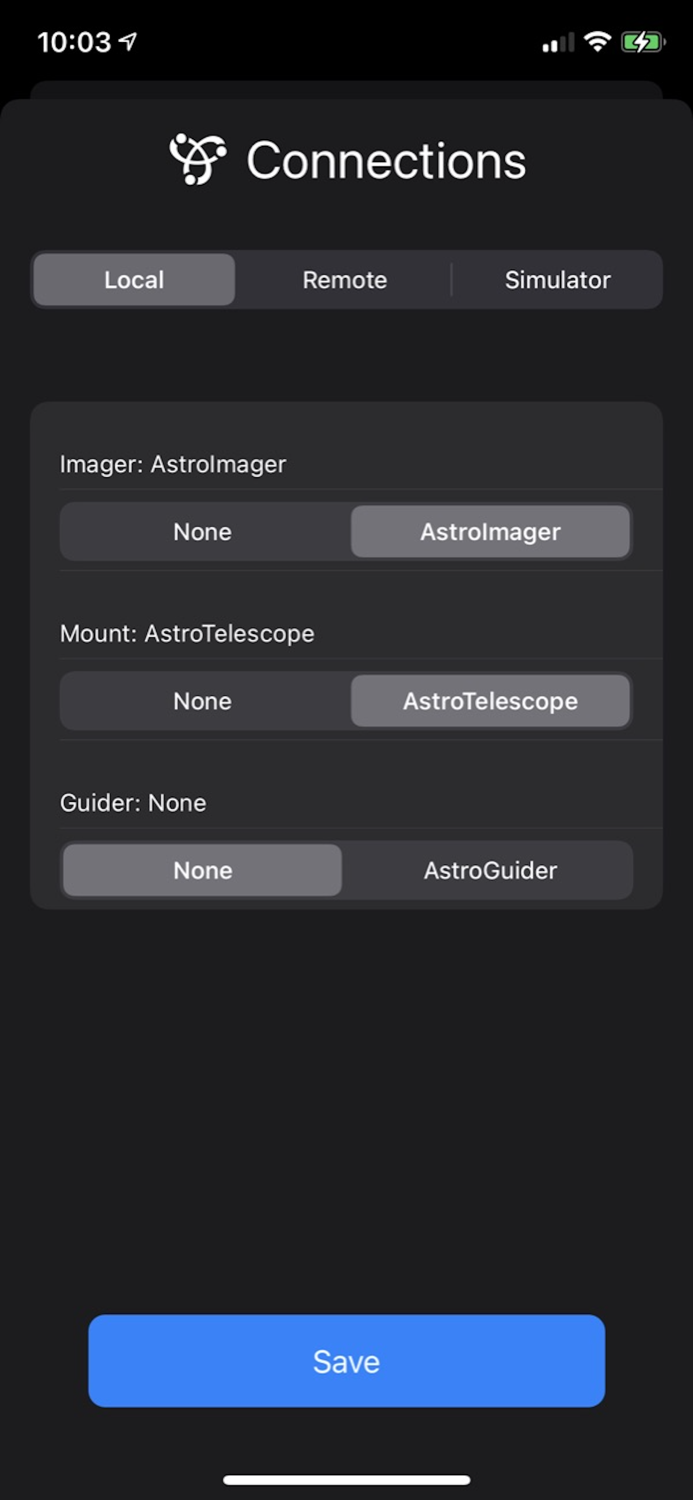Viewport: 693px width, 1500px height.
Task: Set Imager to None
Action: tap(203, 532)
